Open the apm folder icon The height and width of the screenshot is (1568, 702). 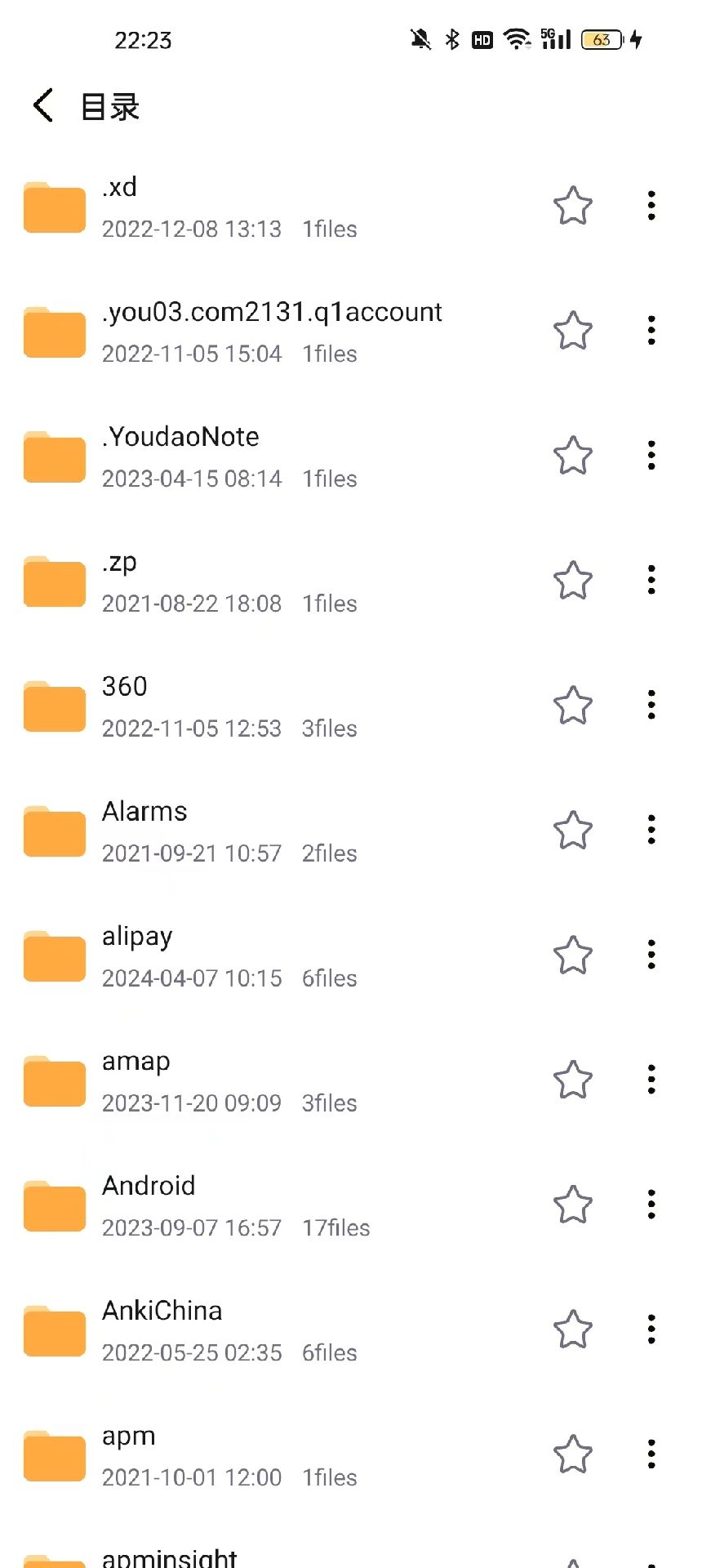(54, 1455)
